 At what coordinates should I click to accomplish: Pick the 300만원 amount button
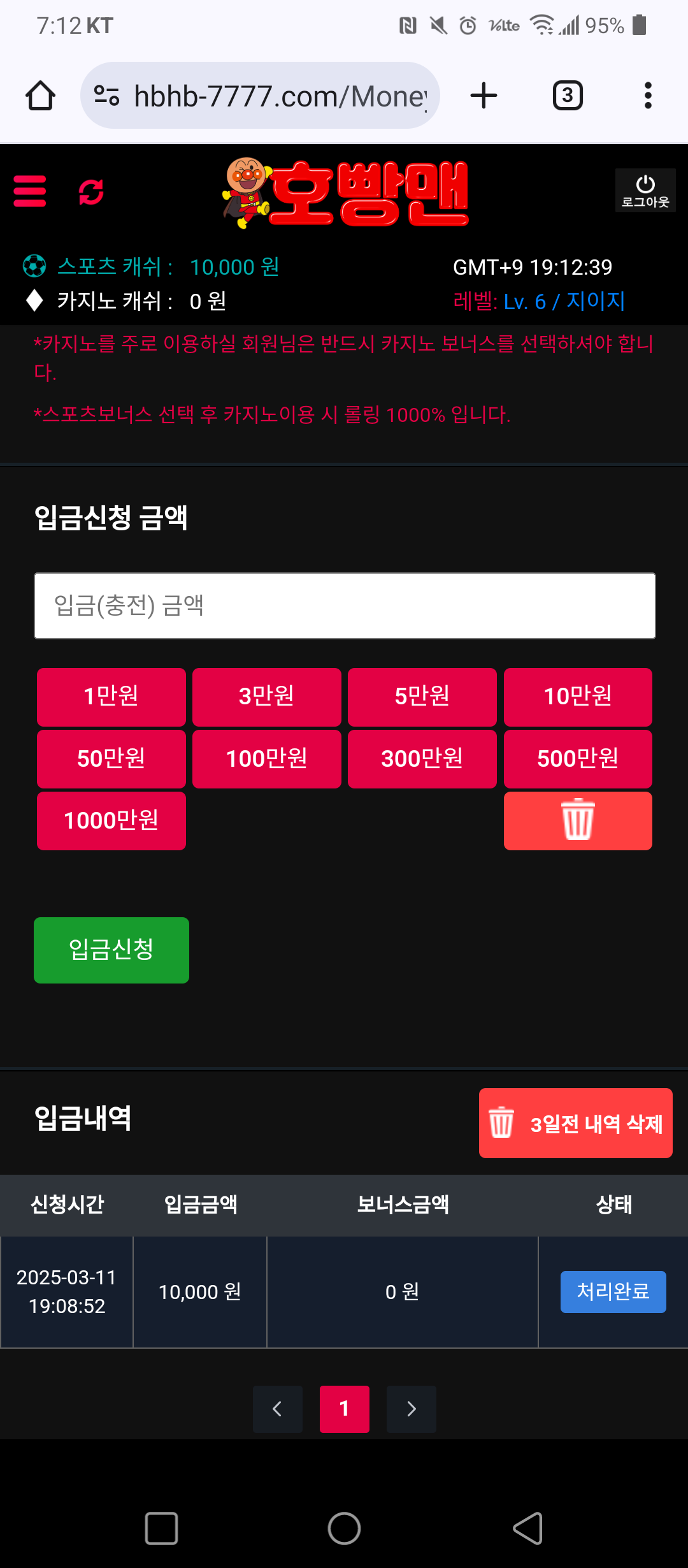click(x=422, y=759)
